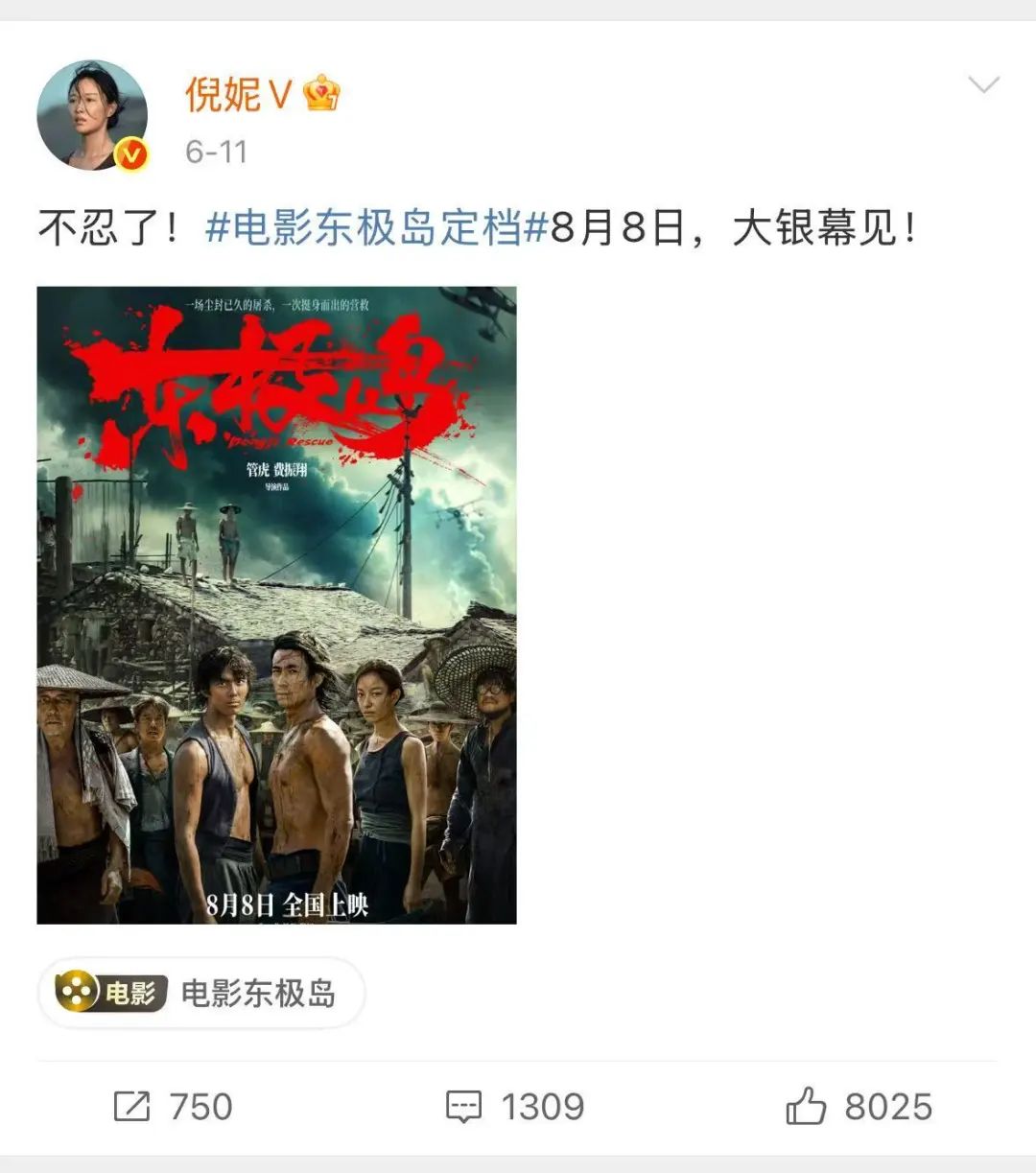This screenshot has width=1036, height=1173.
Task: Expand the post options chevron
Action: [983, 85]
